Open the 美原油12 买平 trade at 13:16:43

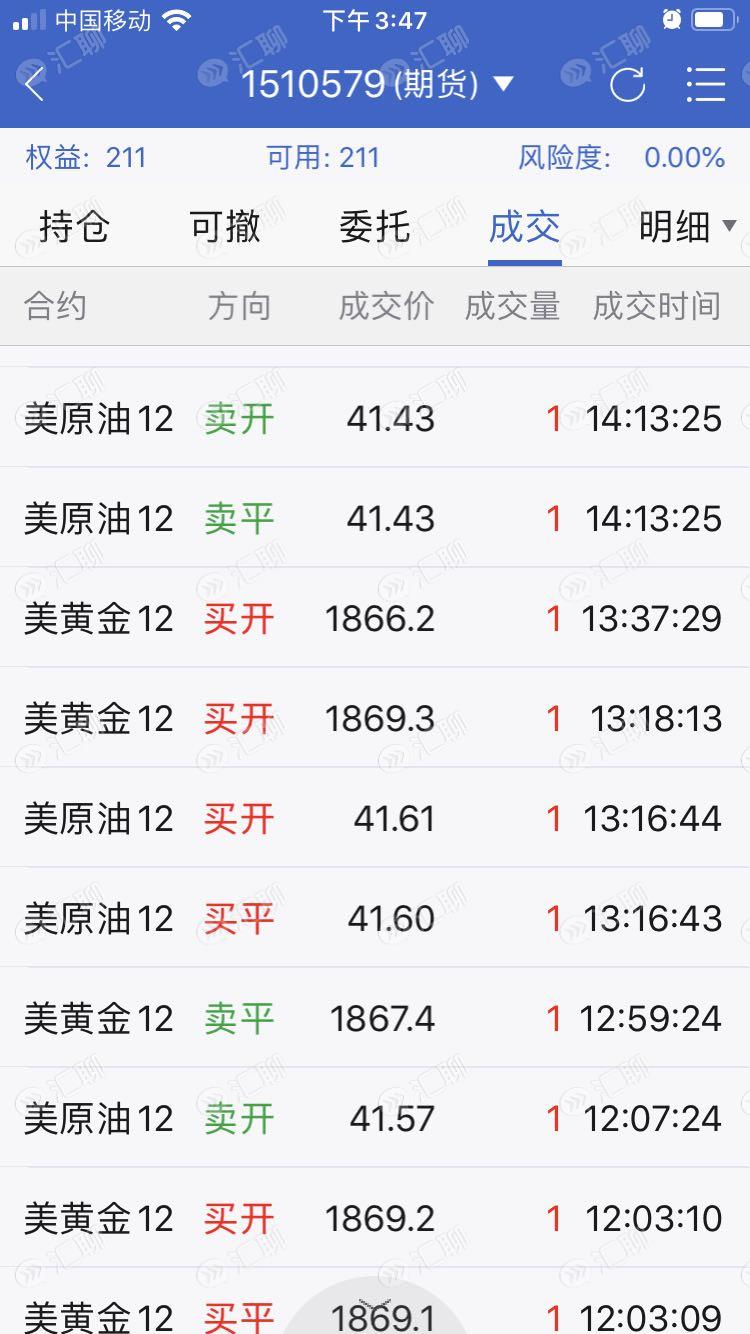point(375,918)
